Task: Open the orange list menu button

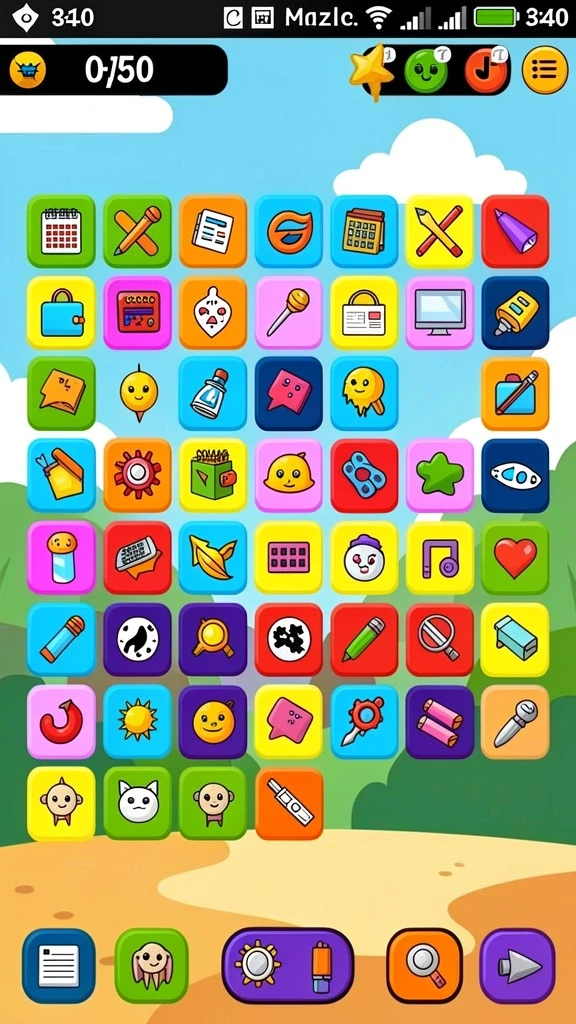Action: [544, 69]
